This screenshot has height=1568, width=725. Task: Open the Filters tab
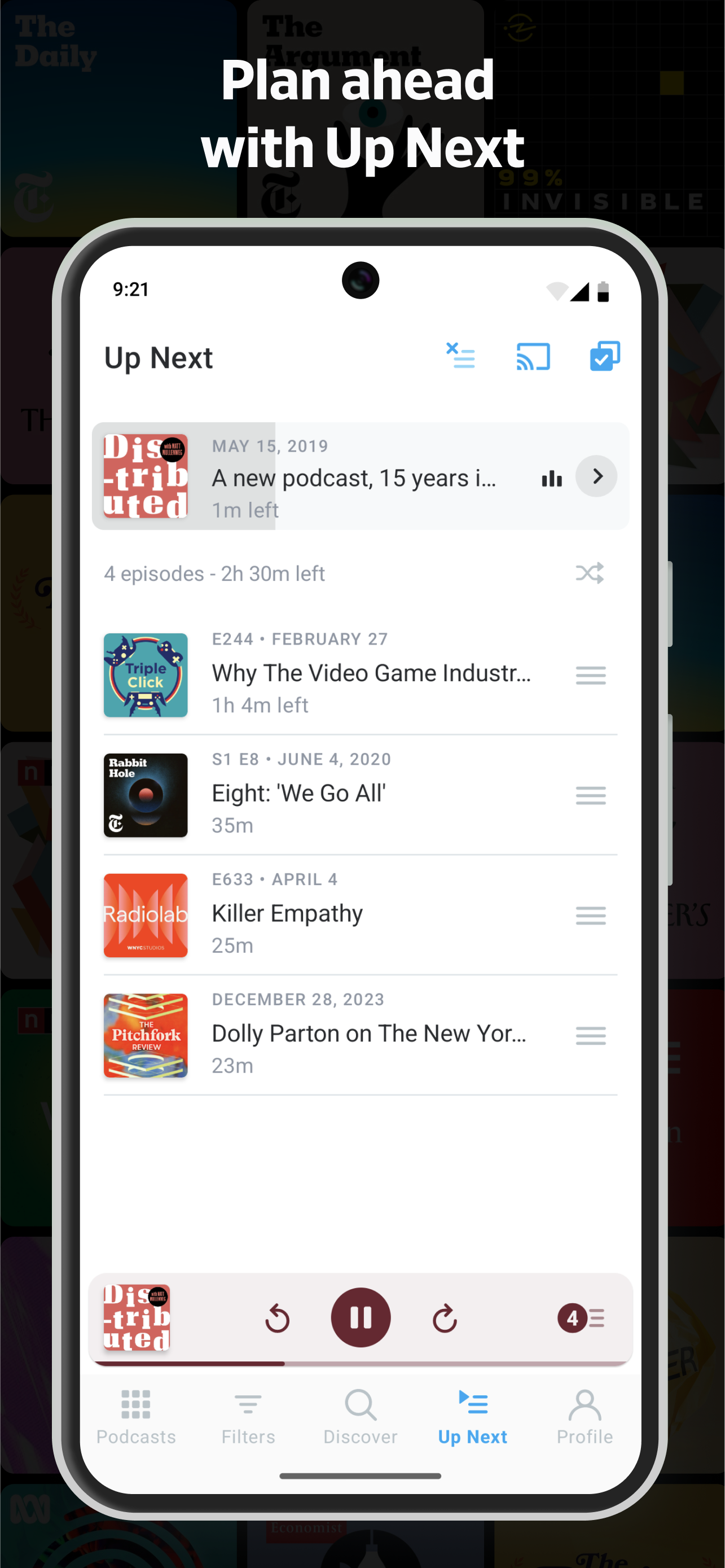tap(248, 1418)
